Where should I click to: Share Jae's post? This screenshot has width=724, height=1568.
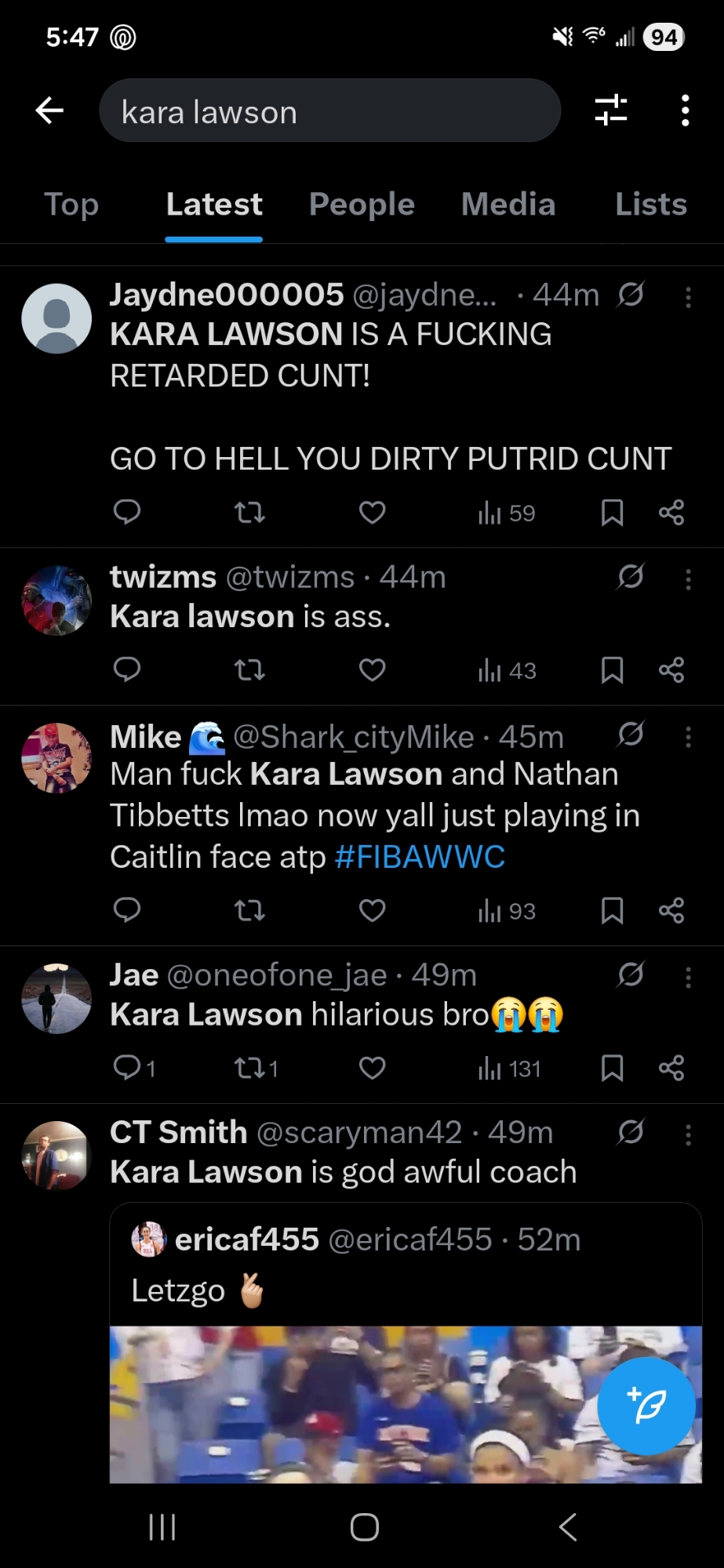pyautogui.click(x=671, y=1068)
